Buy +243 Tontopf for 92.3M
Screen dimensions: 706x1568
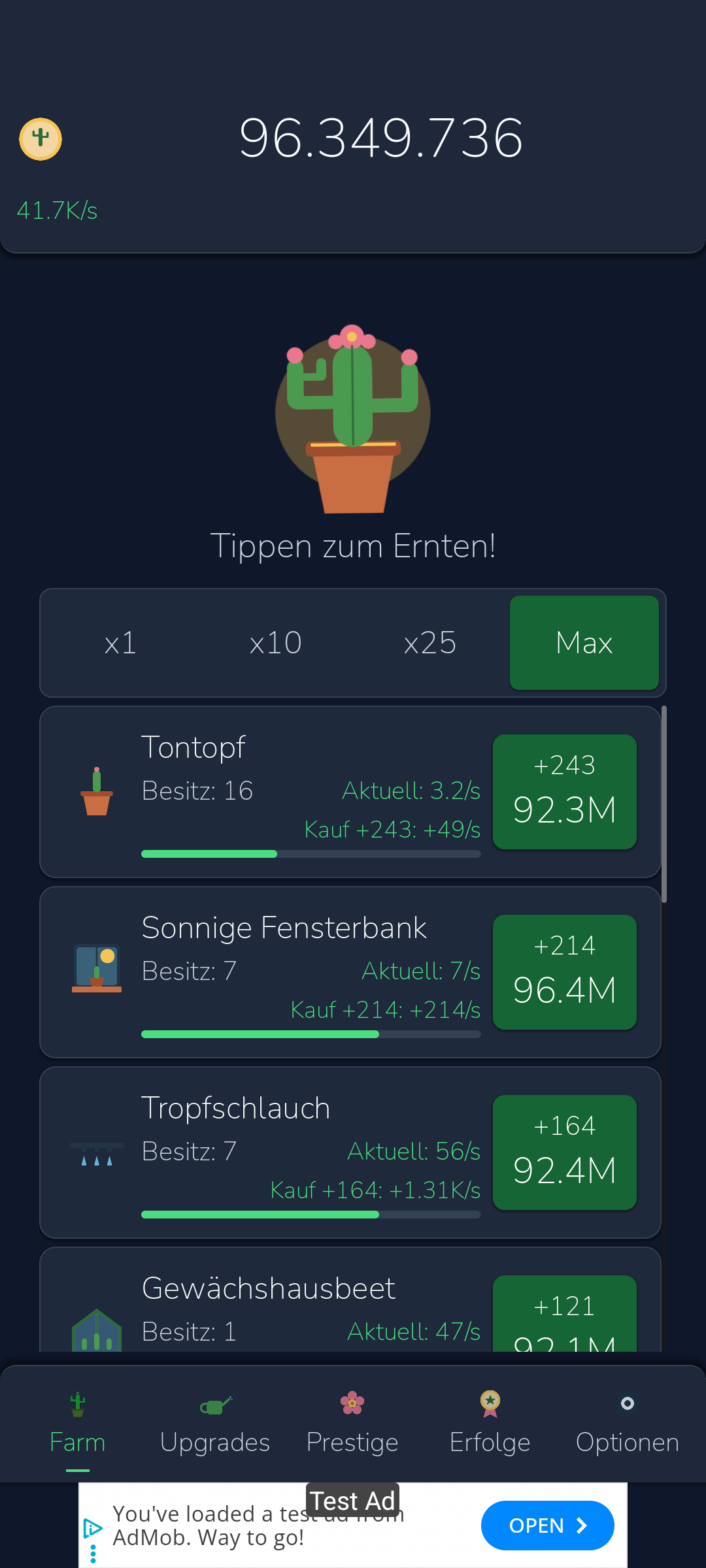565,792
